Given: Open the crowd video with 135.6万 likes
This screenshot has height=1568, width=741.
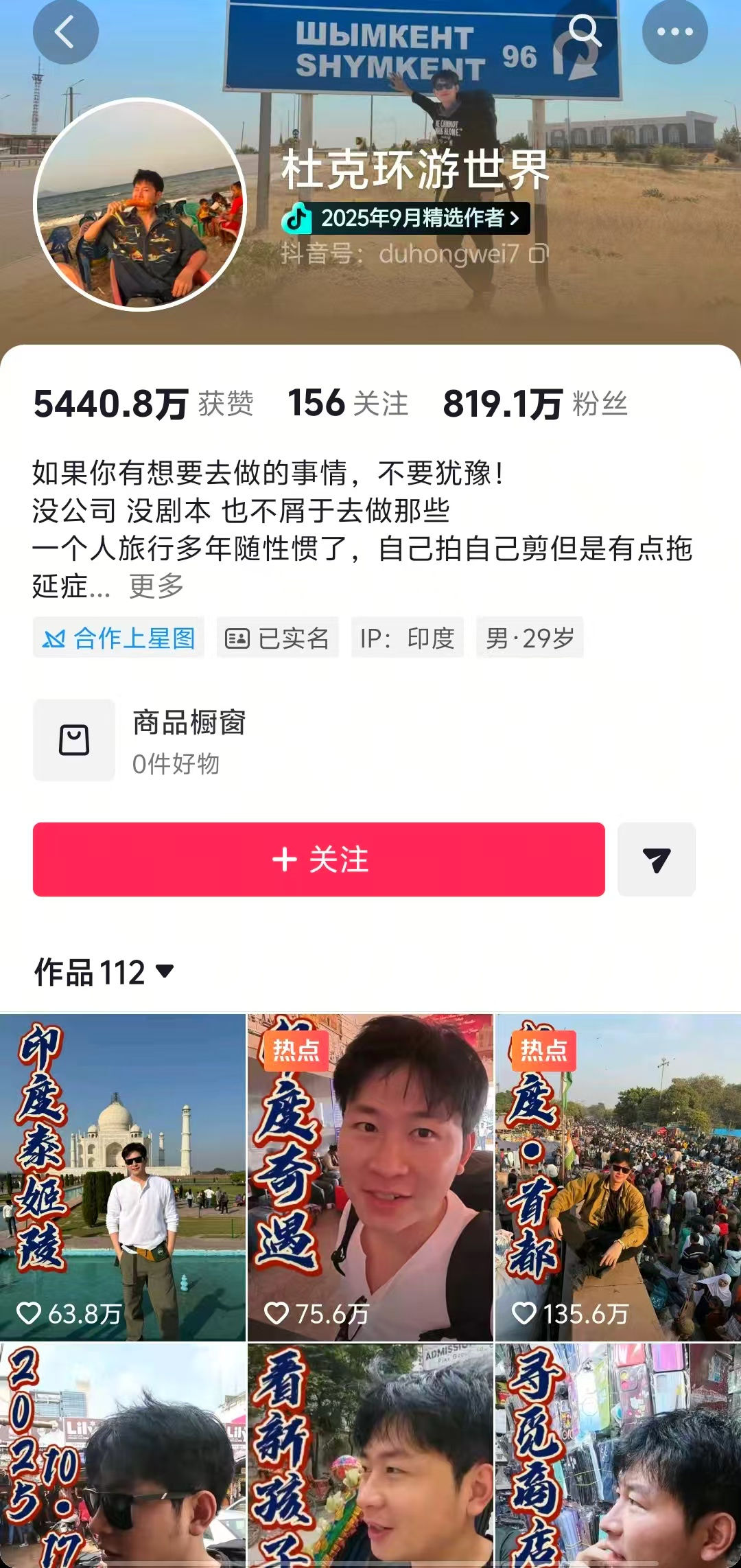Looking at the screenshot, I should point(618,1177).
